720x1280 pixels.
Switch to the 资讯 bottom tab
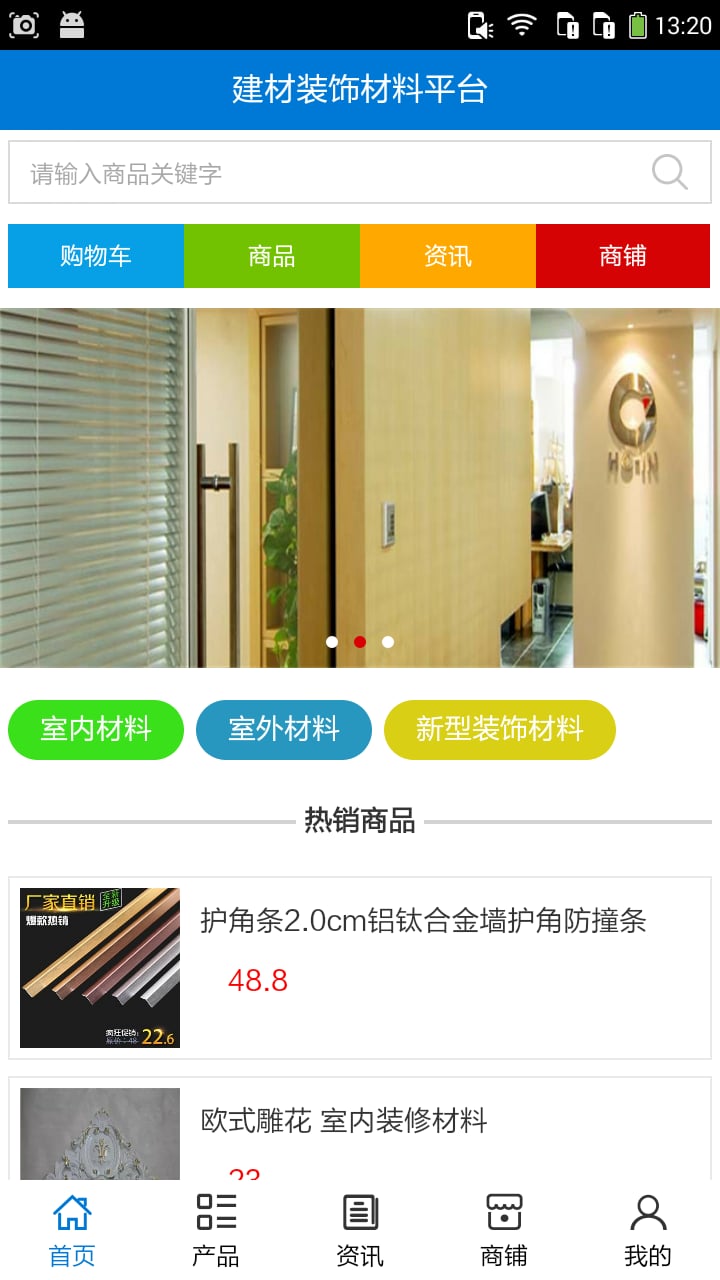click(x=360, y=1230)
